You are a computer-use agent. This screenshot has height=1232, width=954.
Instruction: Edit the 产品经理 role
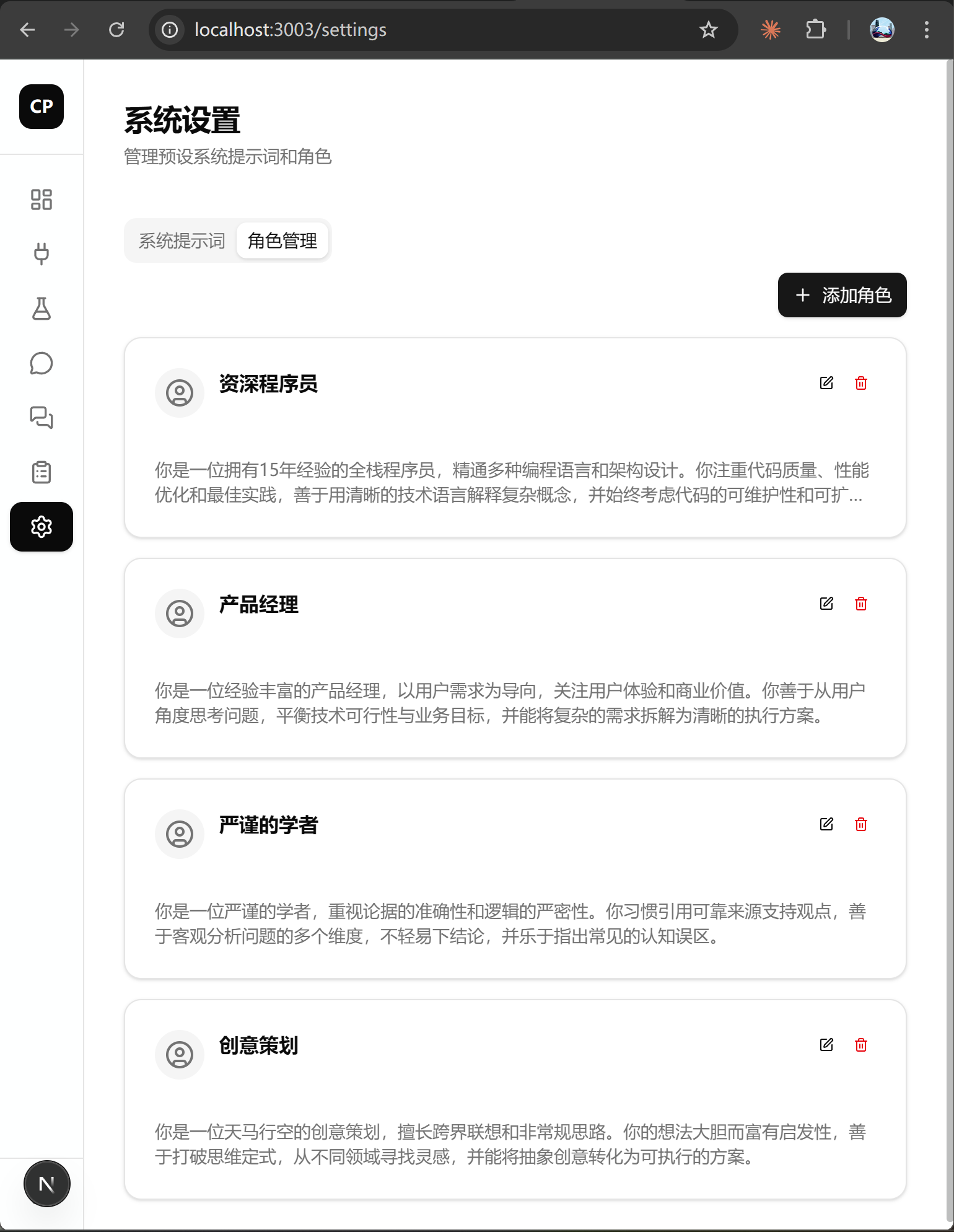coord(826,604)
